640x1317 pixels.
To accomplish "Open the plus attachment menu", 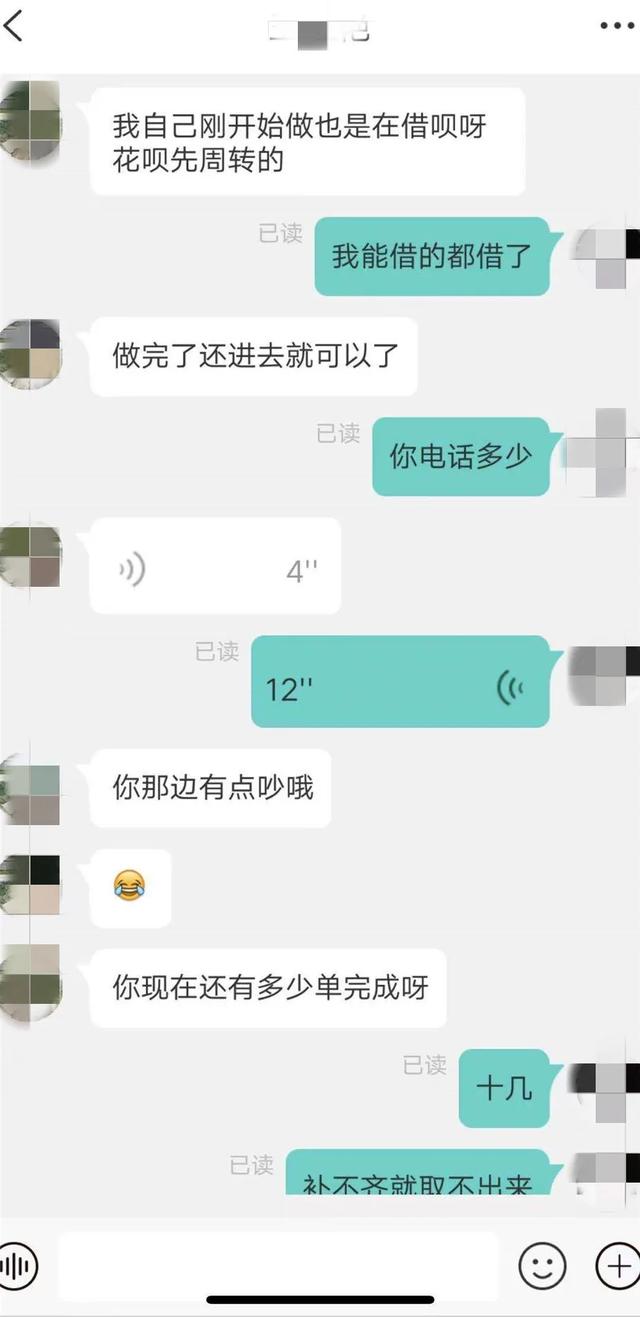I will coord(616,1267).
